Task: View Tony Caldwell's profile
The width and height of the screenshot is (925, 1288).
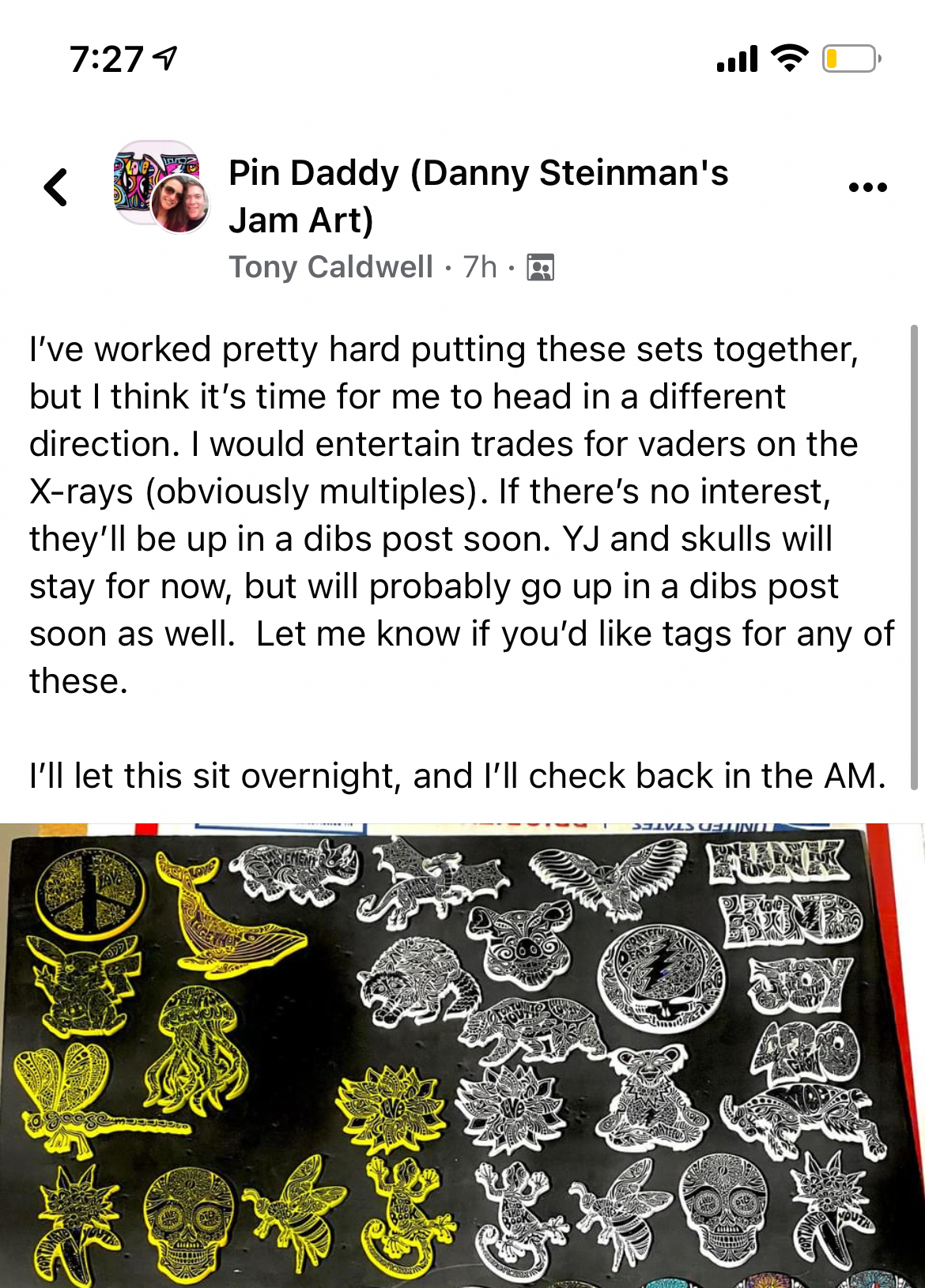Action: click(330, 267)
